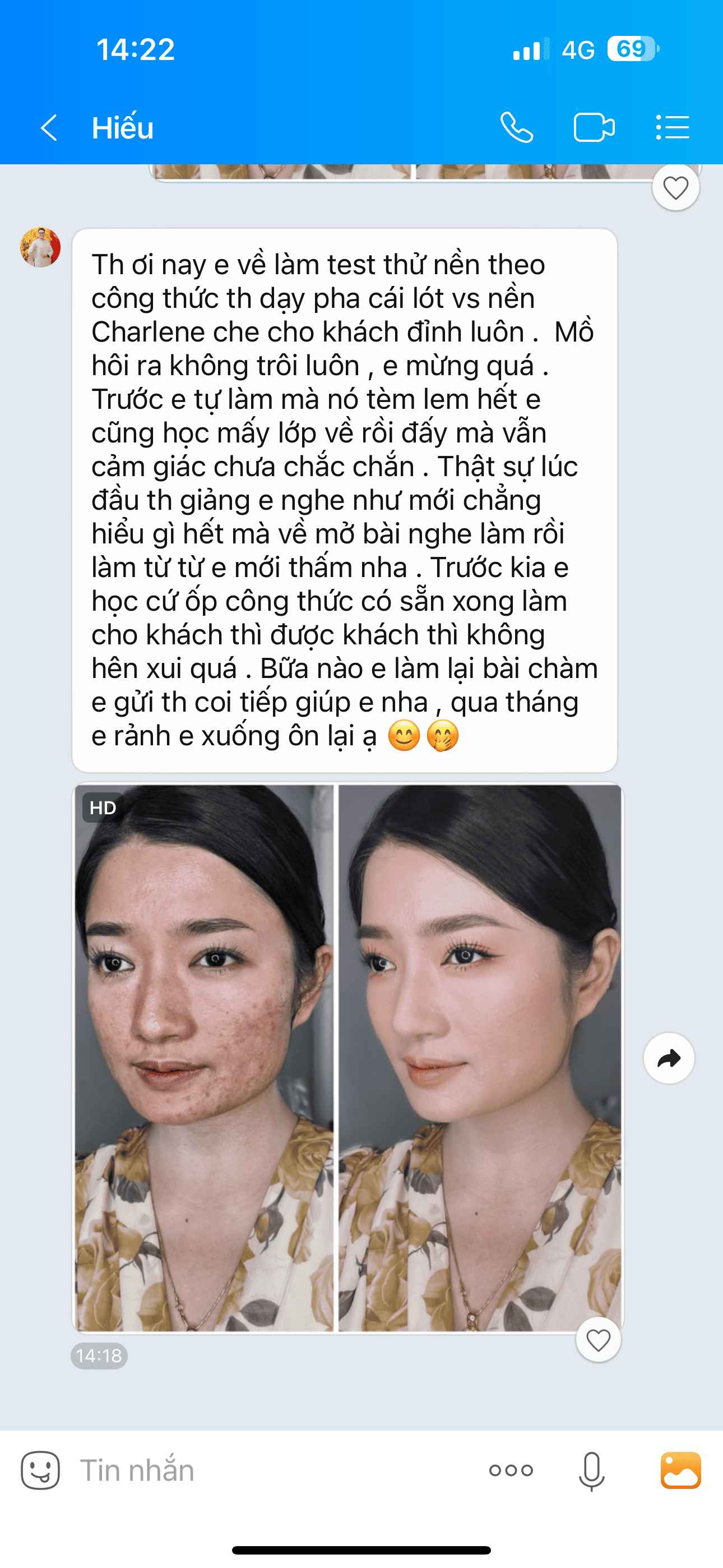Forward the before-and-after makeup photo
723x1568 pixels.
pyautogui.click(x=669, y=1059)
